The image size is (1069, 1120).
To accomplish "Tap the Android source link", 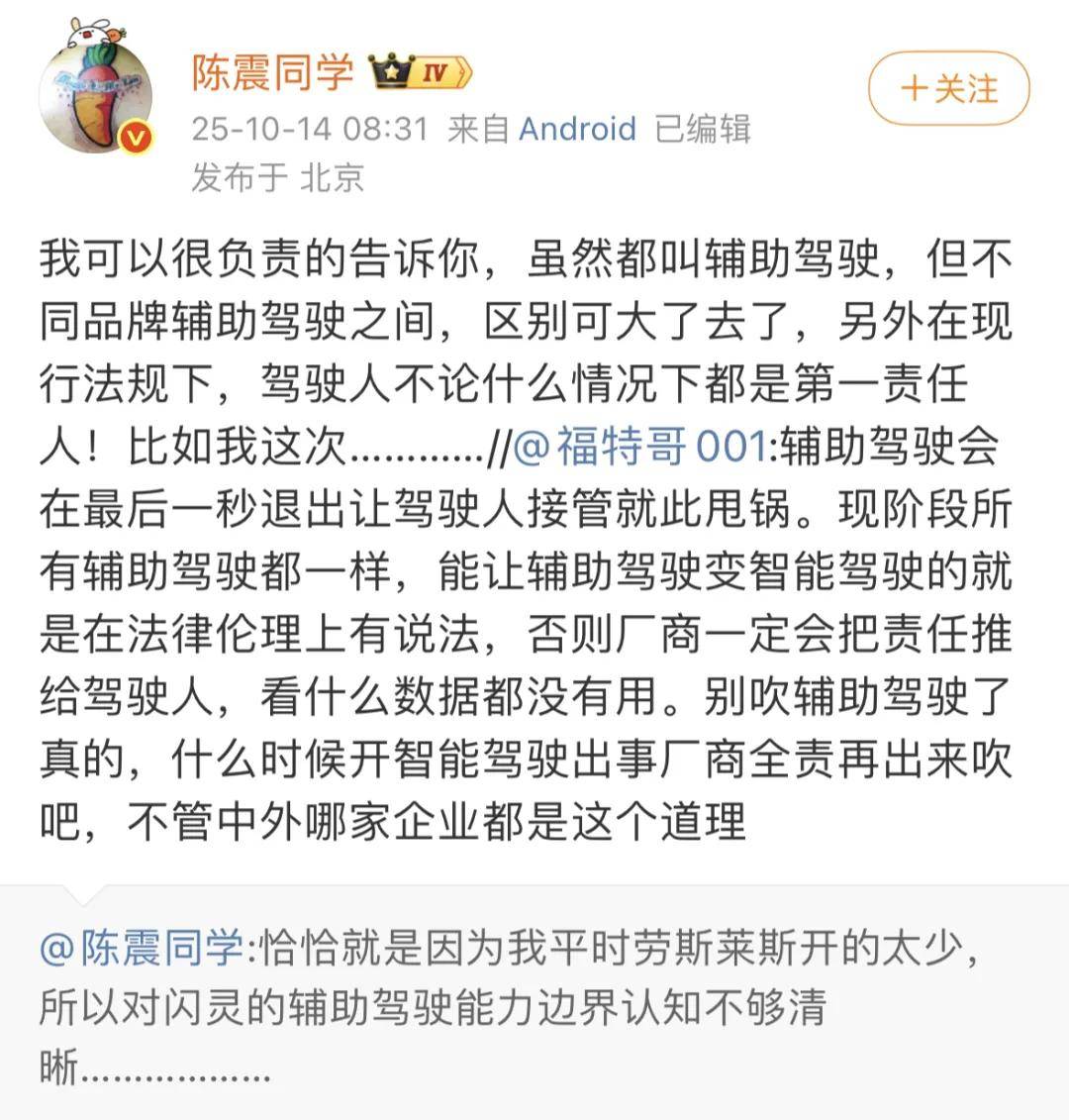I will 577,129.
